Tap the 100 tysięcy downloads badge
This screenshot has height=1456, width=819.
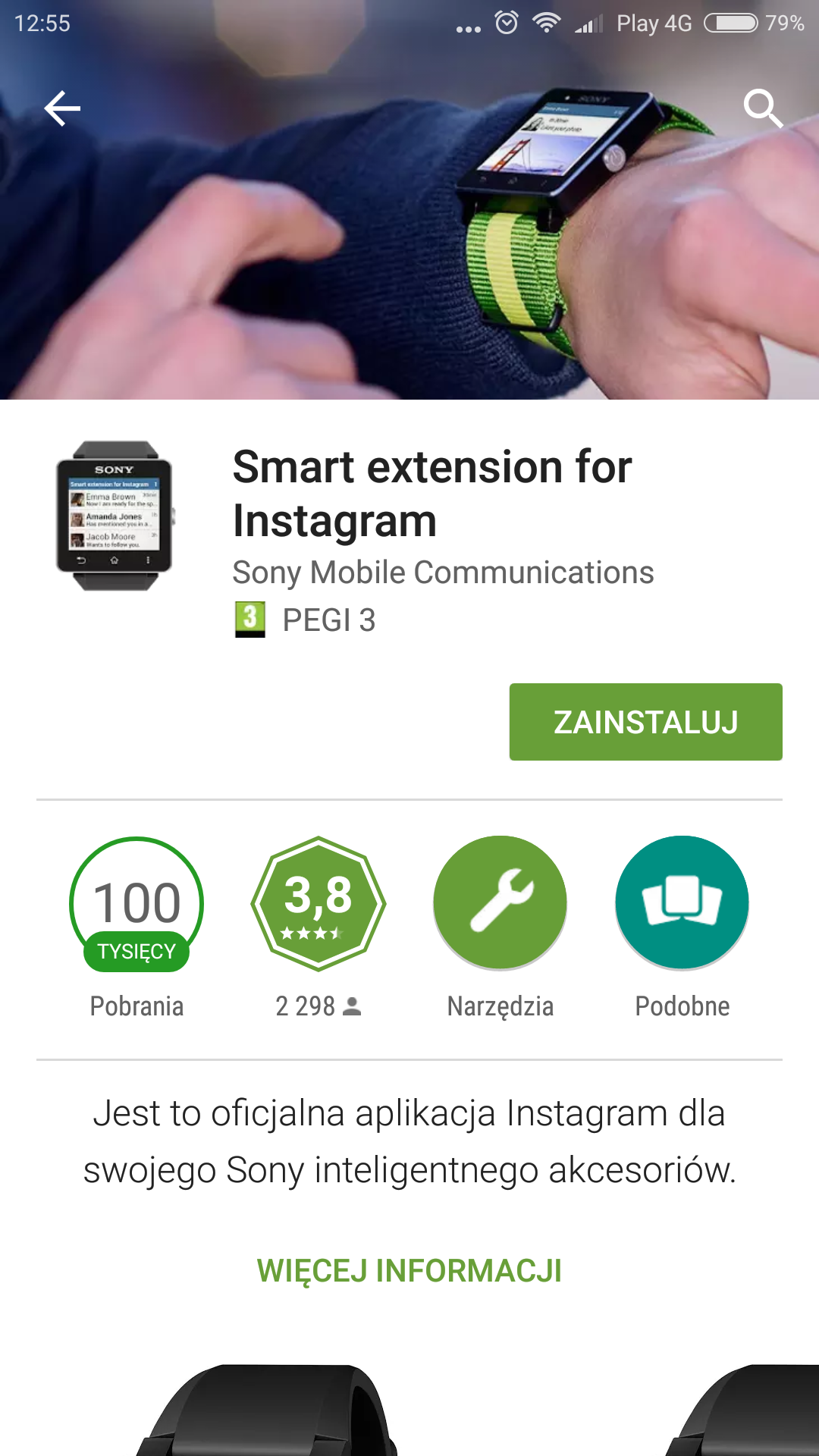[x=136, y=903]
